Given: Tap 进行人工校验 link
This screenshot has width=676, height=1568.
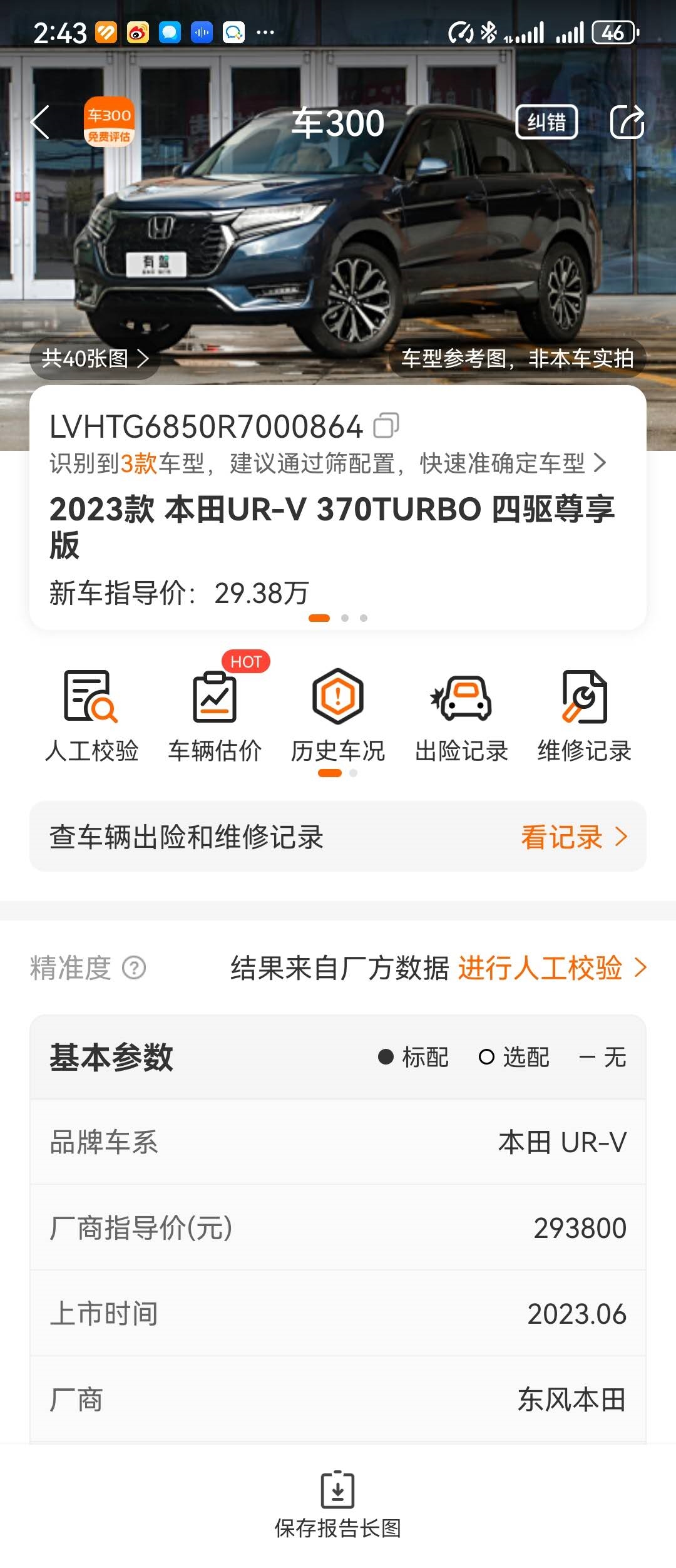Looking at the screenshot, I should click(x=551, y=968).
